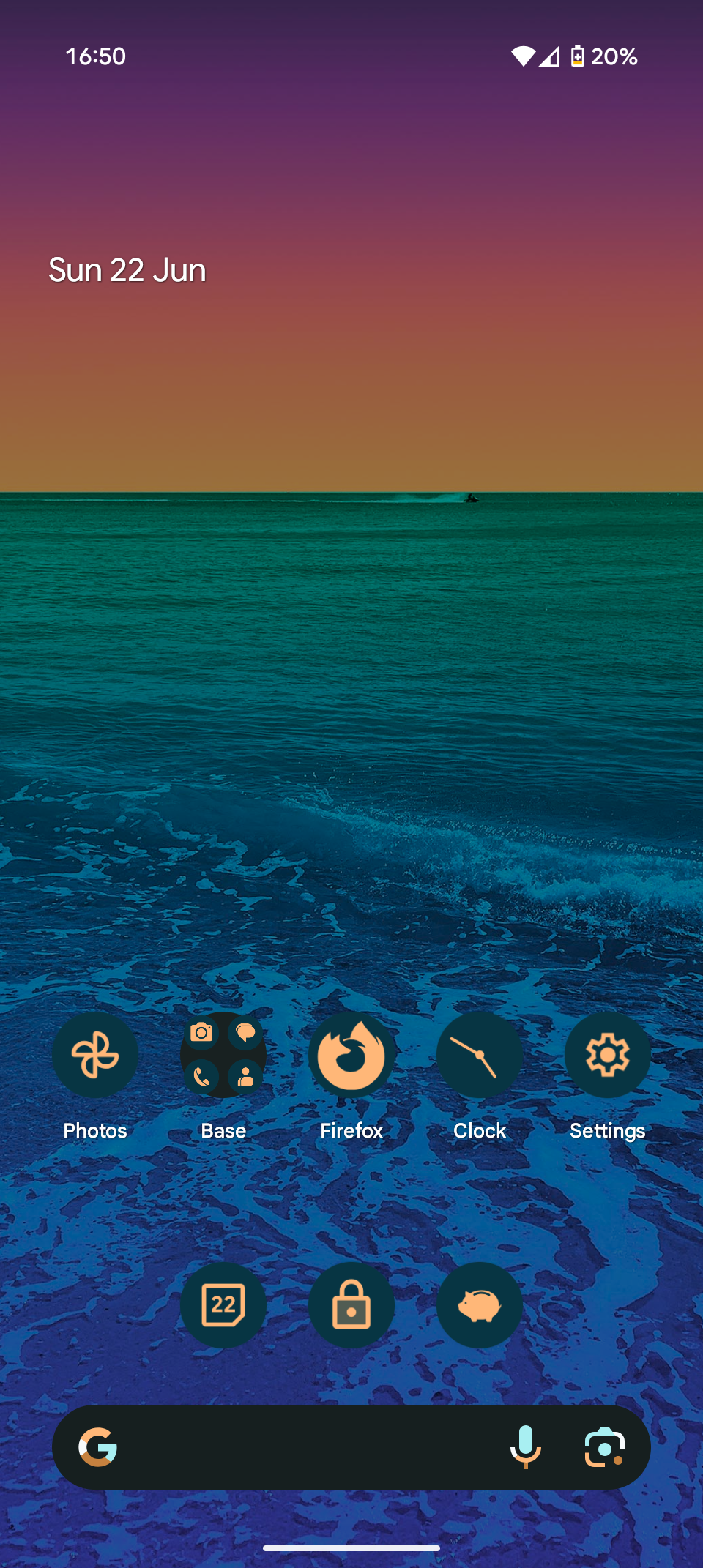Tap the date widget Sun 22 Jun
Image resolution: width=703 pixels, height=1568 pixels.
127,270
